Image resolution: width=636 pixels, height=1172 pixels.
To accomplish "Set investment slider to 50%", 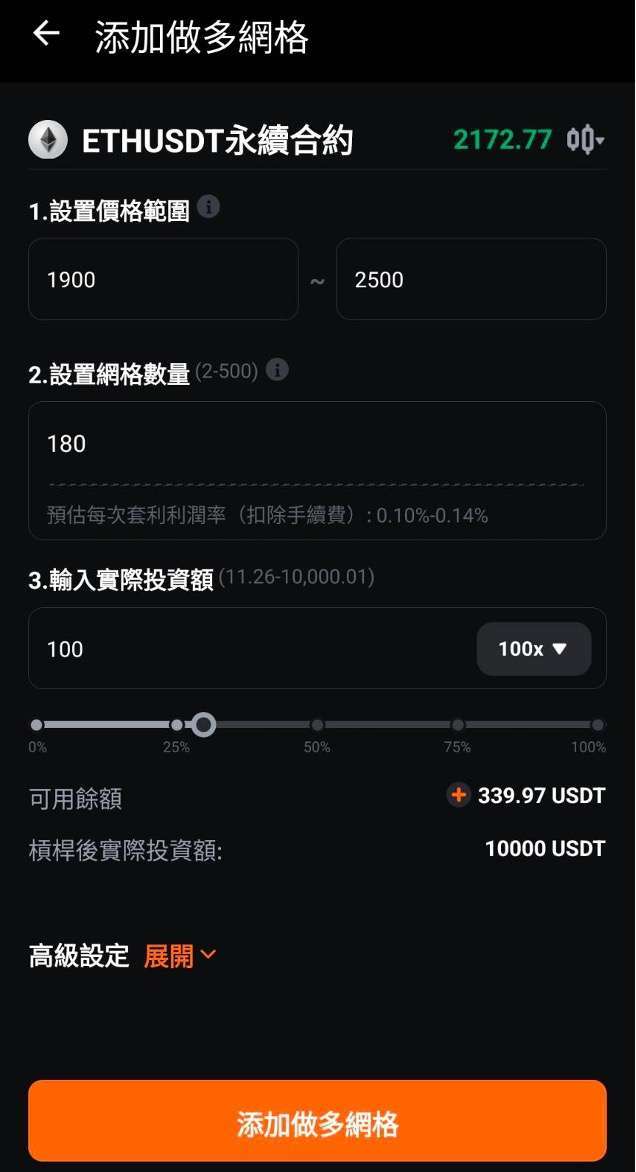I will coord(317,725).
